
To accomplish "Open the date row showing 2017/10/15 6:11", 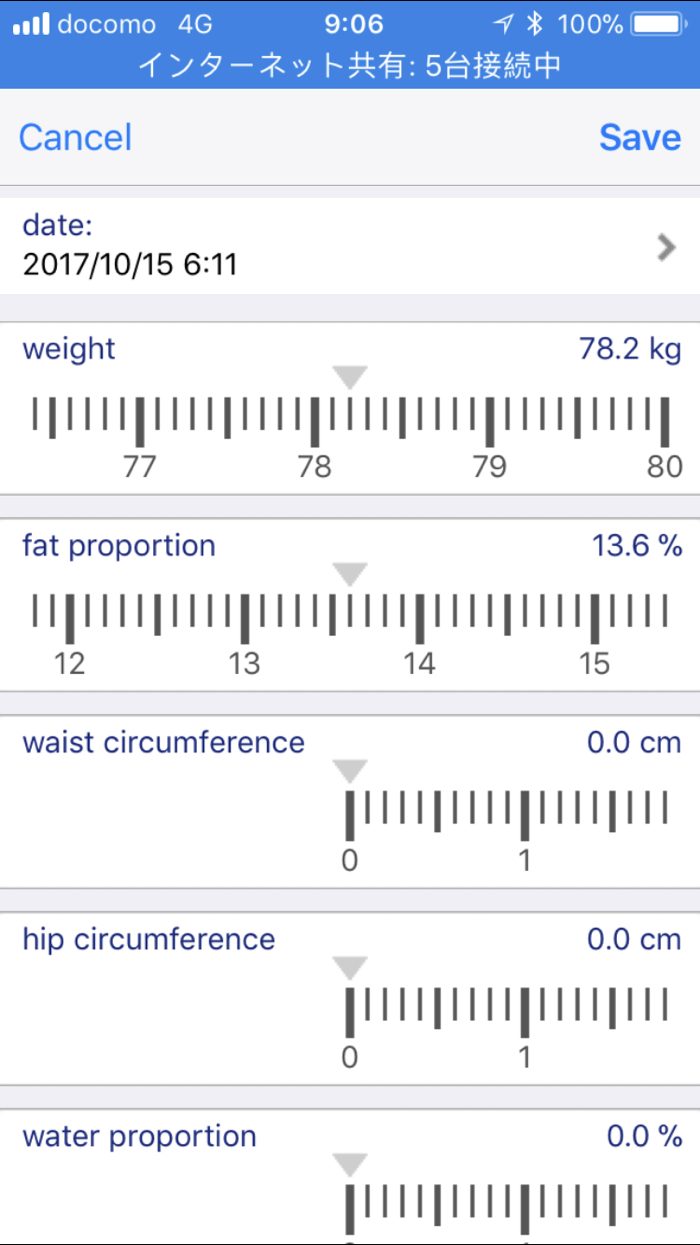I will click(350, 246).
